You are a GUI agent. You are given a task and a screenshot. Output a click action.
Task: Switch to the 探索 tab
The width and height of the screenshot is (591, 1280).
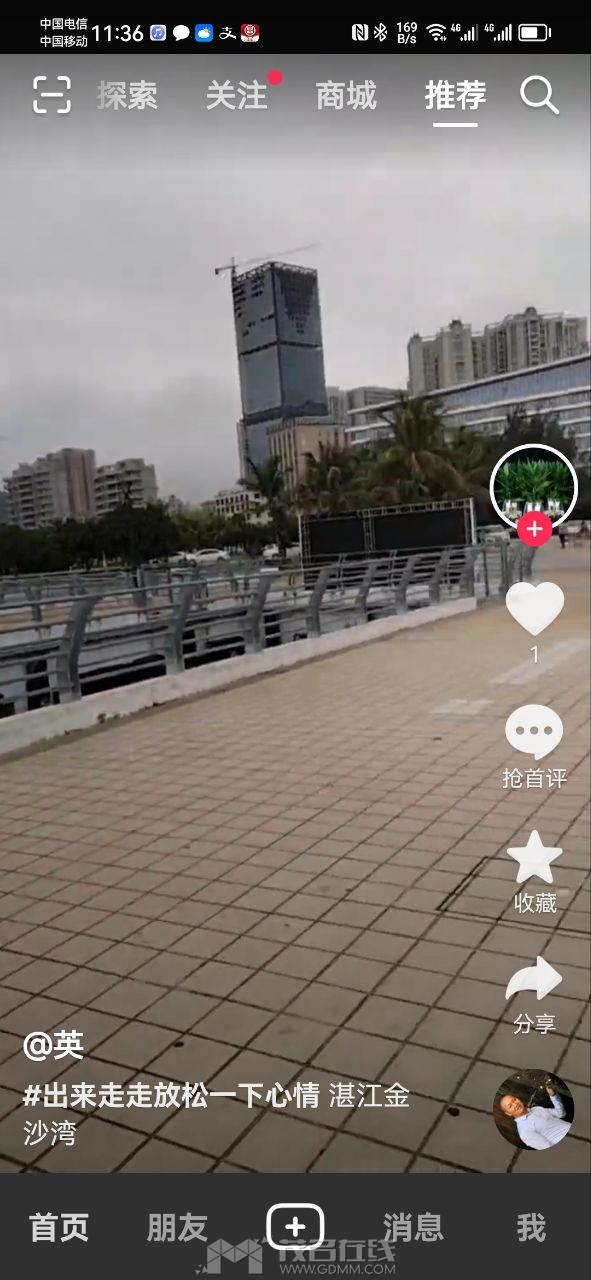[127, 96]
